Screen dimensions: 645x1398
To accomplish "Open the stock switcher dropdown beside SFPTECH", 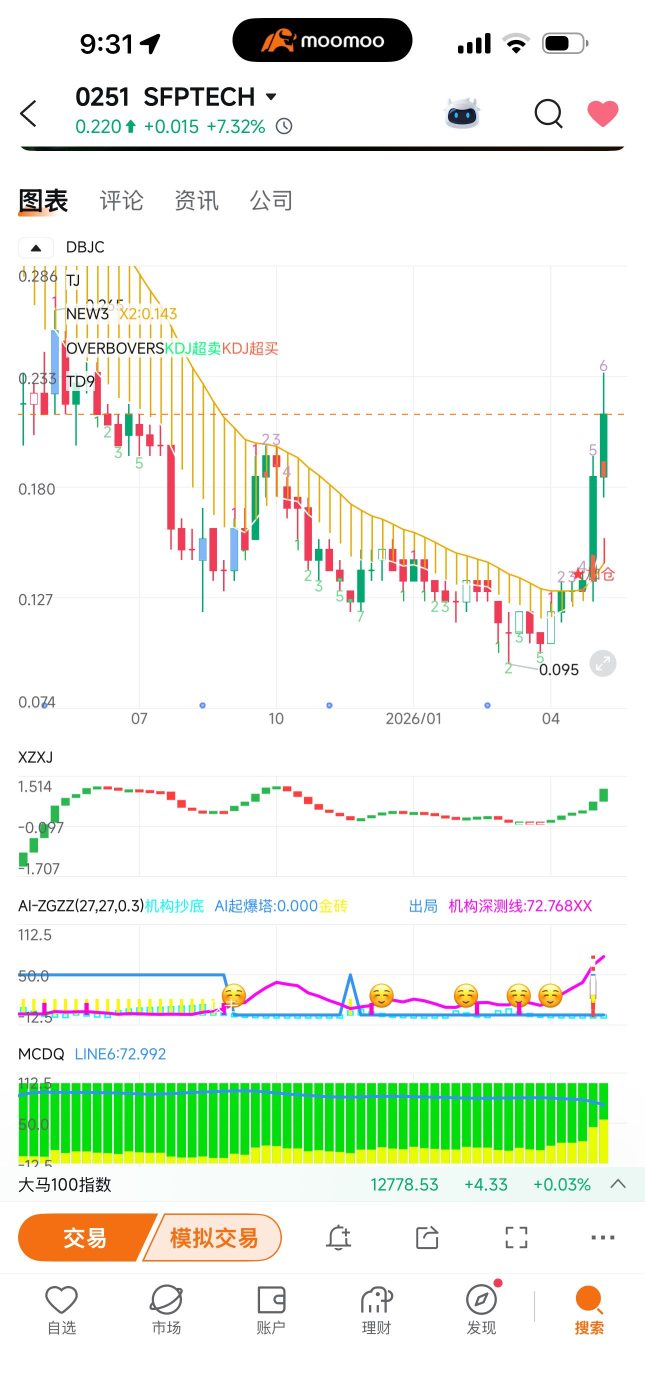I will point(271,98).
